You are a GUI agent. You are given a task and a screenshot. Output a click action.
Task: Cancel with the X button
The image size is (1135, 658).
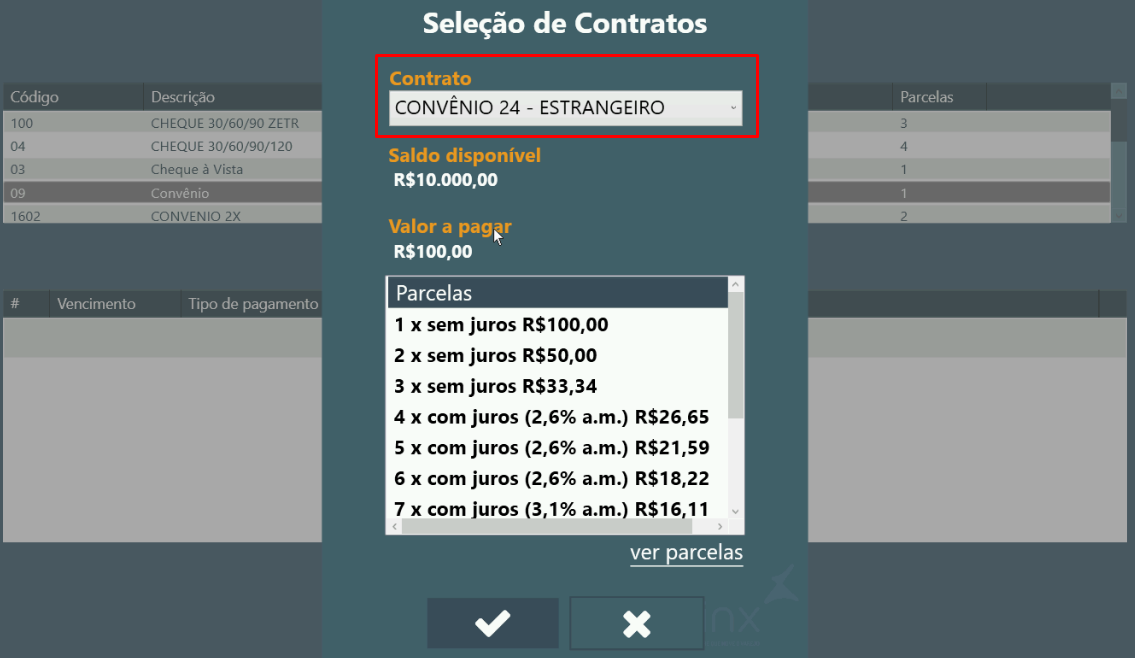point(636,624)
